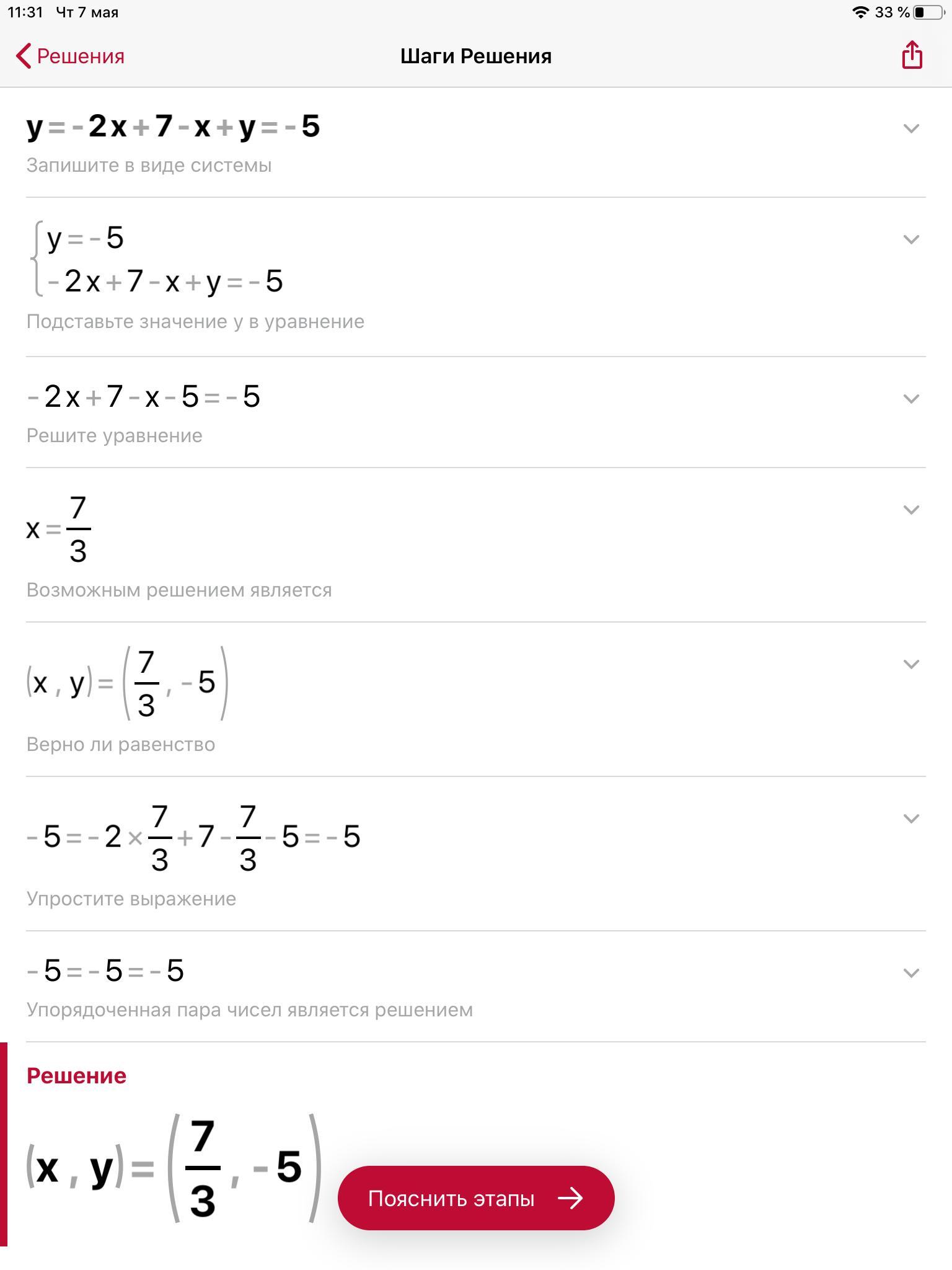Expand the Подставьте значение y в уравнение step
Image resolution: width=952 pixels, height=1270 pixels.
pyautogui.click(x=910, y=239)
